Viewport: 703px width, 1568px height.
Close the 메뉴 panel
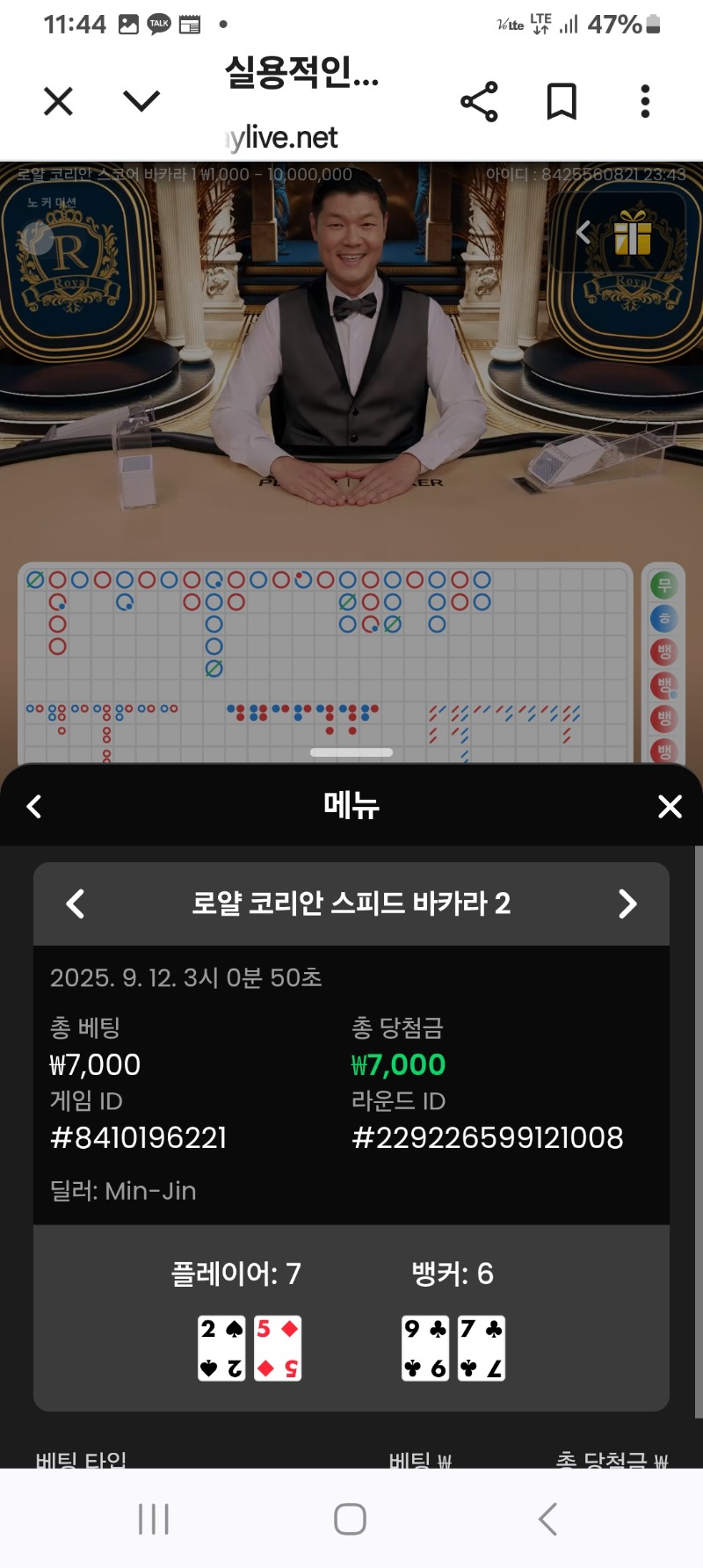pyautogui.click(x=670, y=806)
